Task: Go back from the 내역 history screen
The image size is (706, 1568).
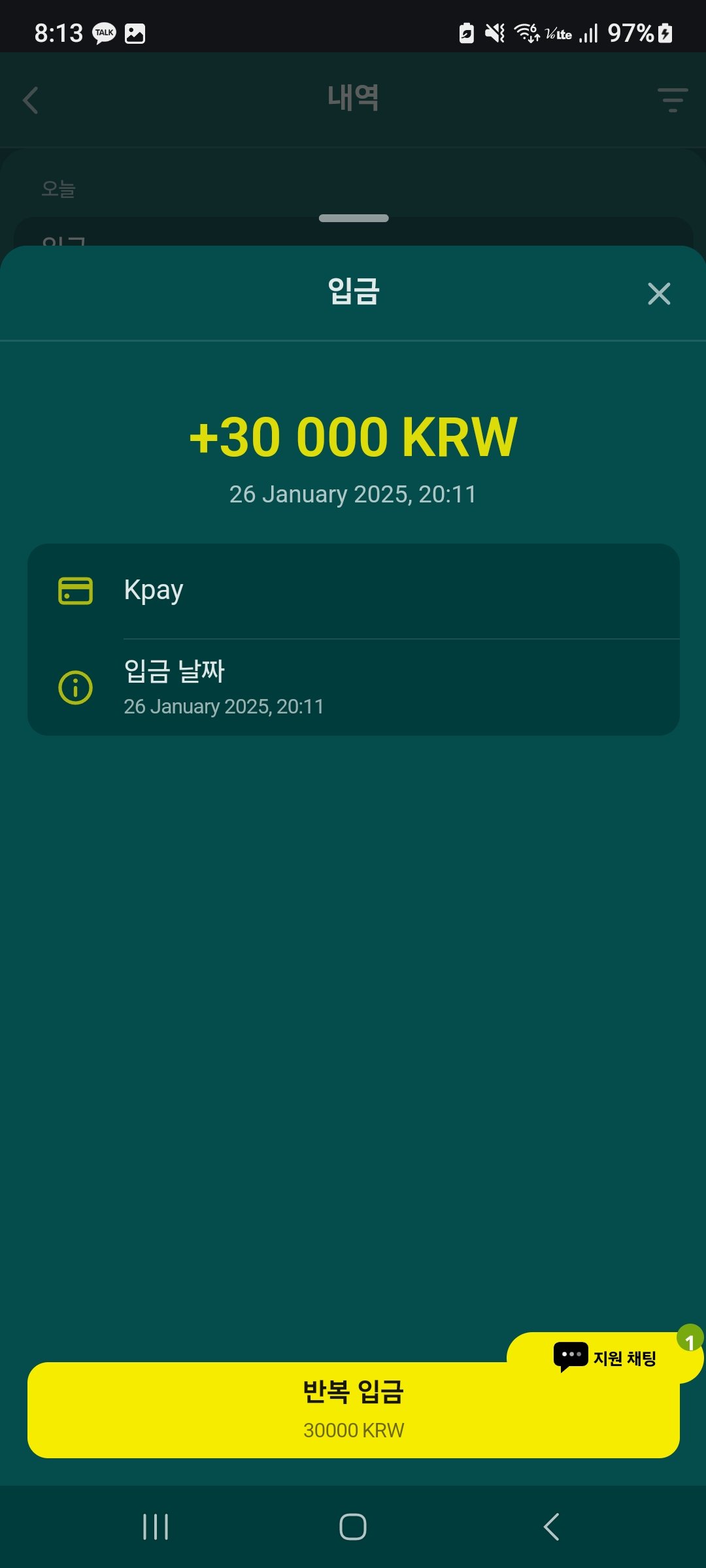Action: [31, 100]
